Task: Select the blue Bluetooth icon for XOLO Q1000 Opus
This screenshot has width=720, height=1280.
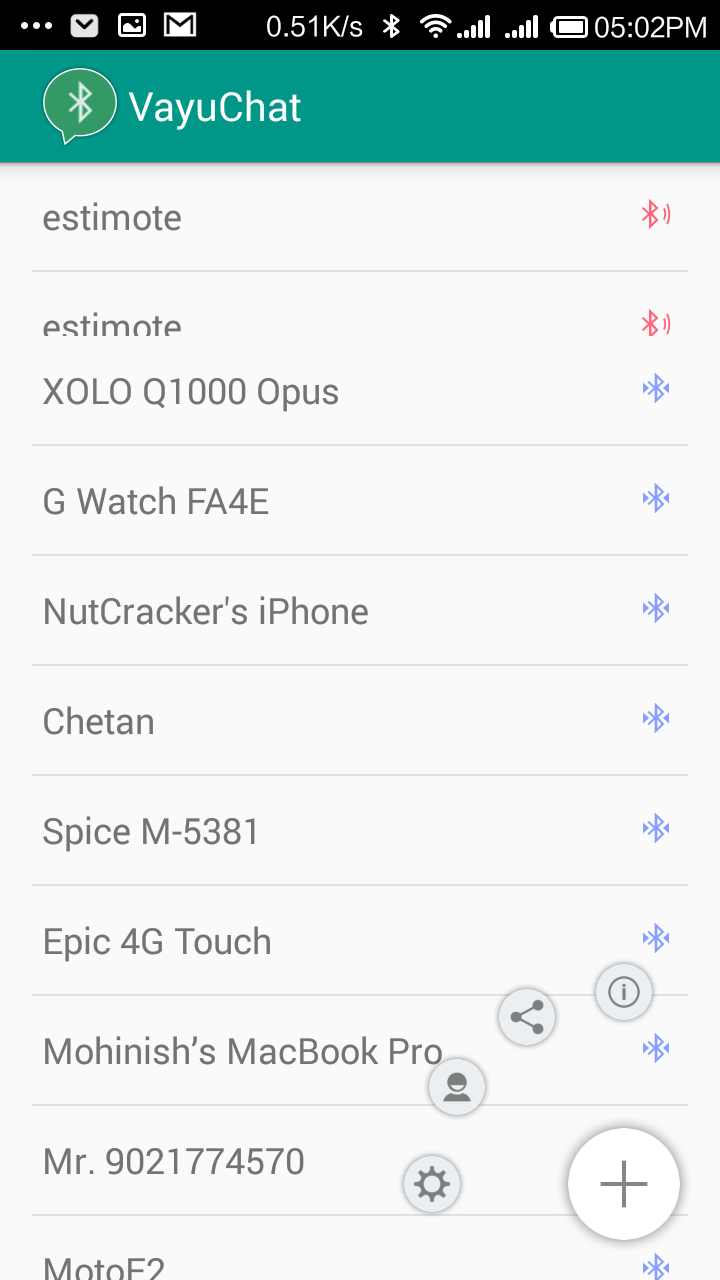Action: point(657,388)
